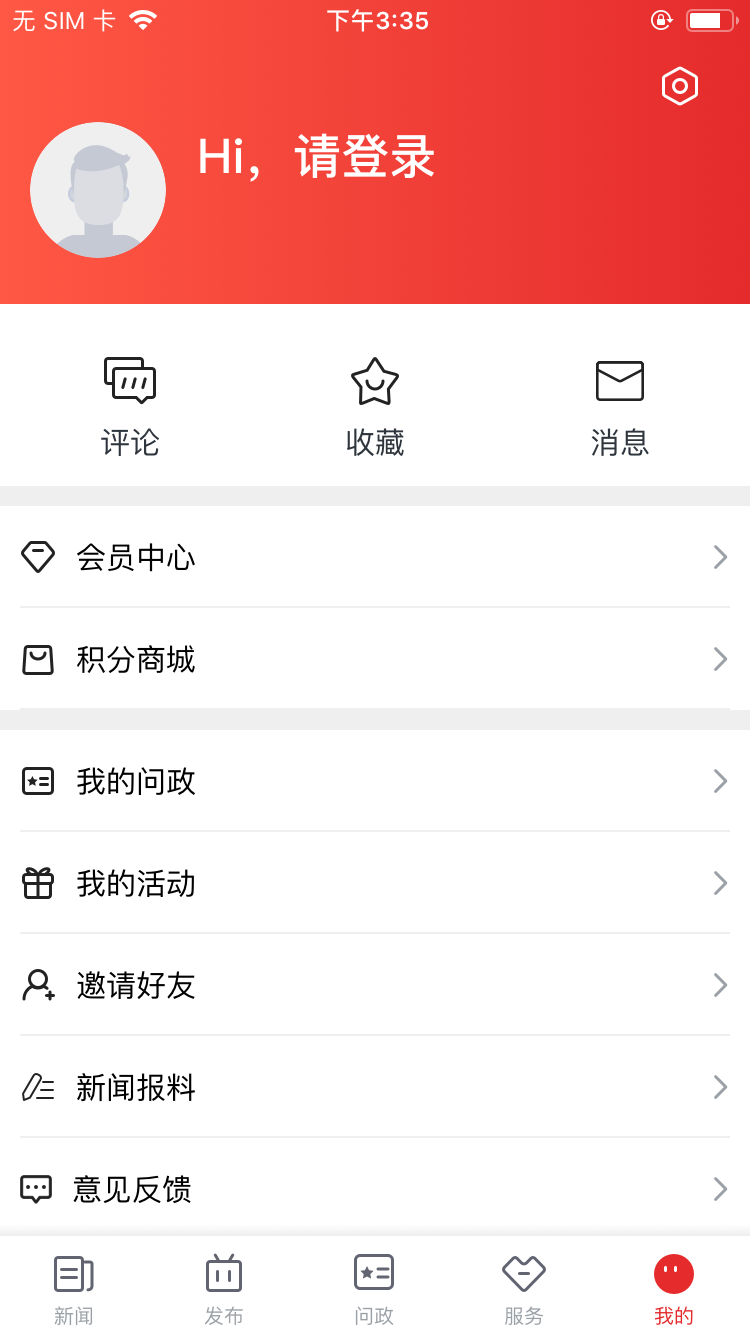Switch to the 服务 tab
This screenshot has width=750, height=1334.
[524, 1288]
